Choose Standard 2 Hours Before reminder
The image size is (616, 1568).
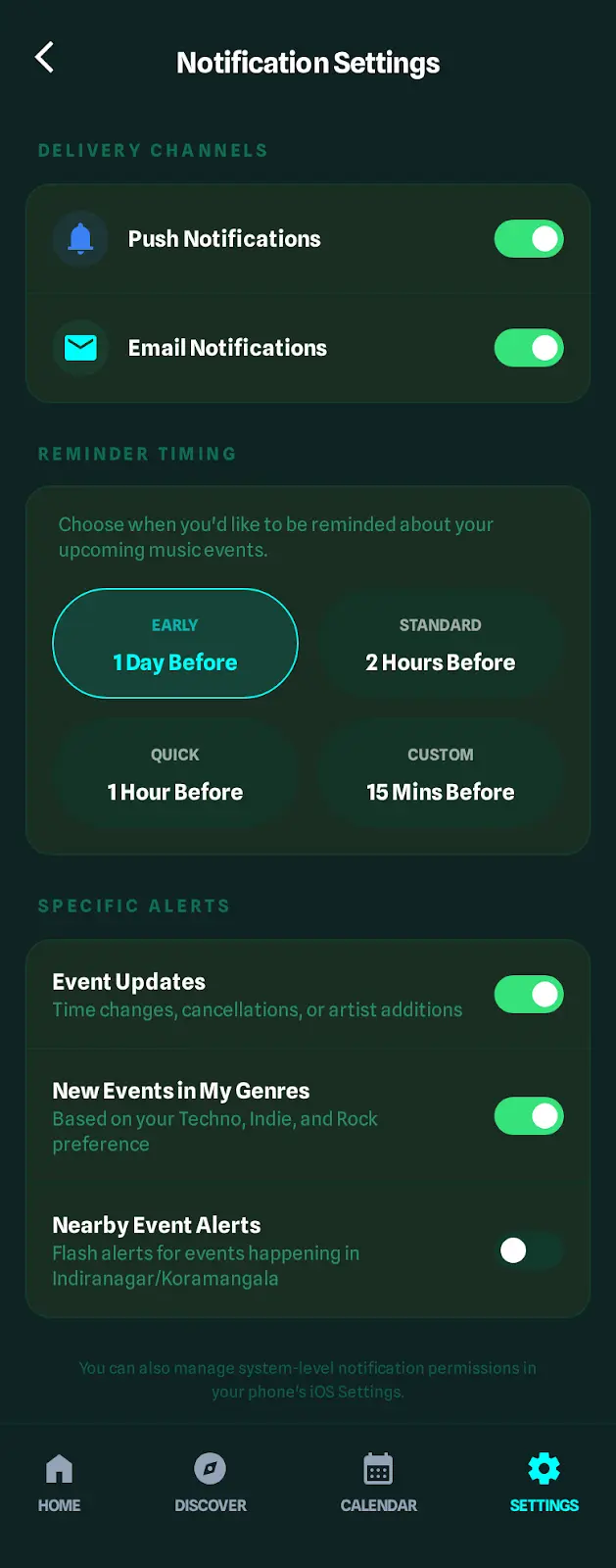click(440, 644)
